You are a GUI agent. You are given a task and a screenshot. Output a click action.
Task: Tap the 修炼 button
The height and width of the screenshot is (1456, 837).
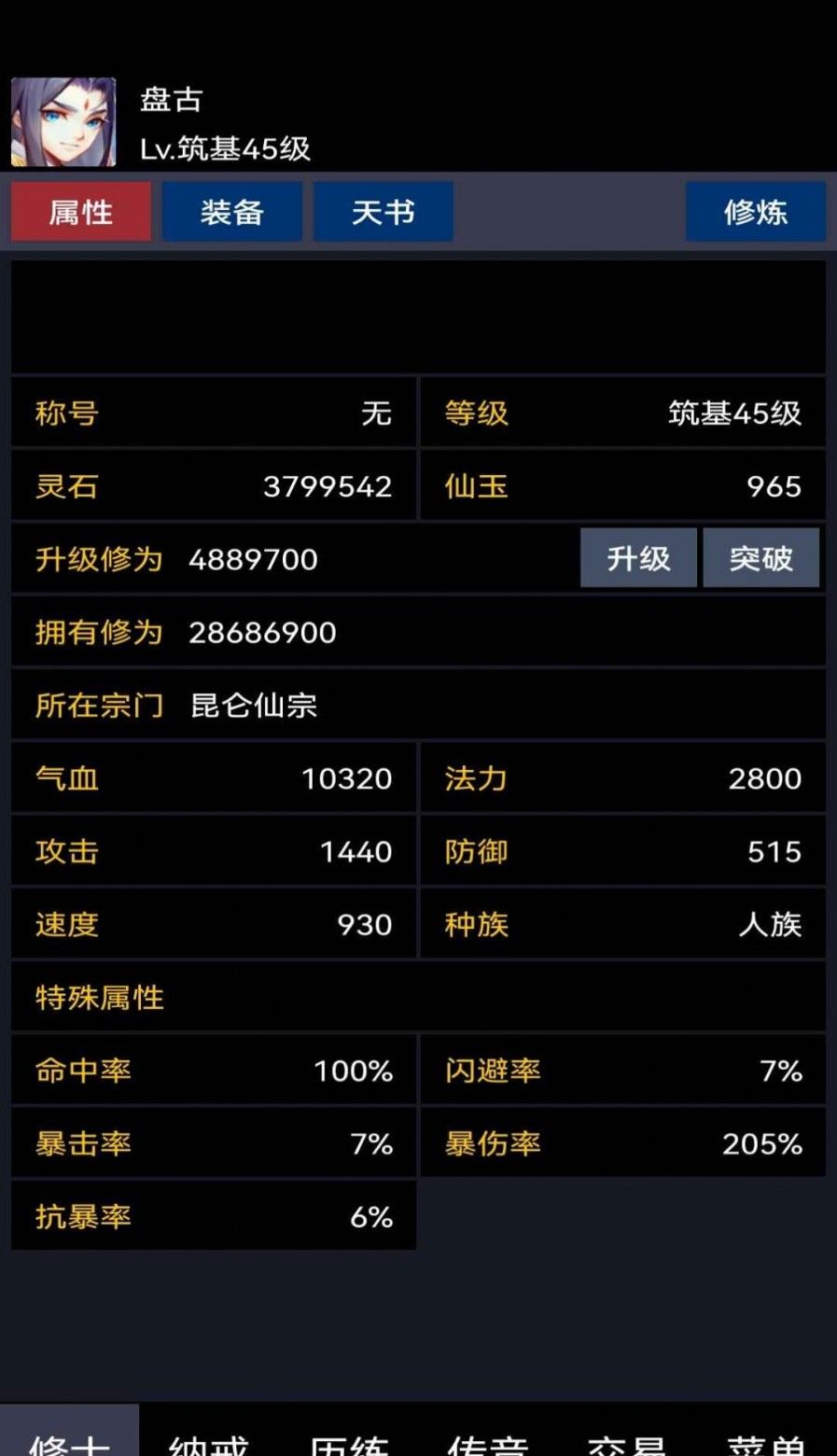pyautogui.click(x=755, y=212)
